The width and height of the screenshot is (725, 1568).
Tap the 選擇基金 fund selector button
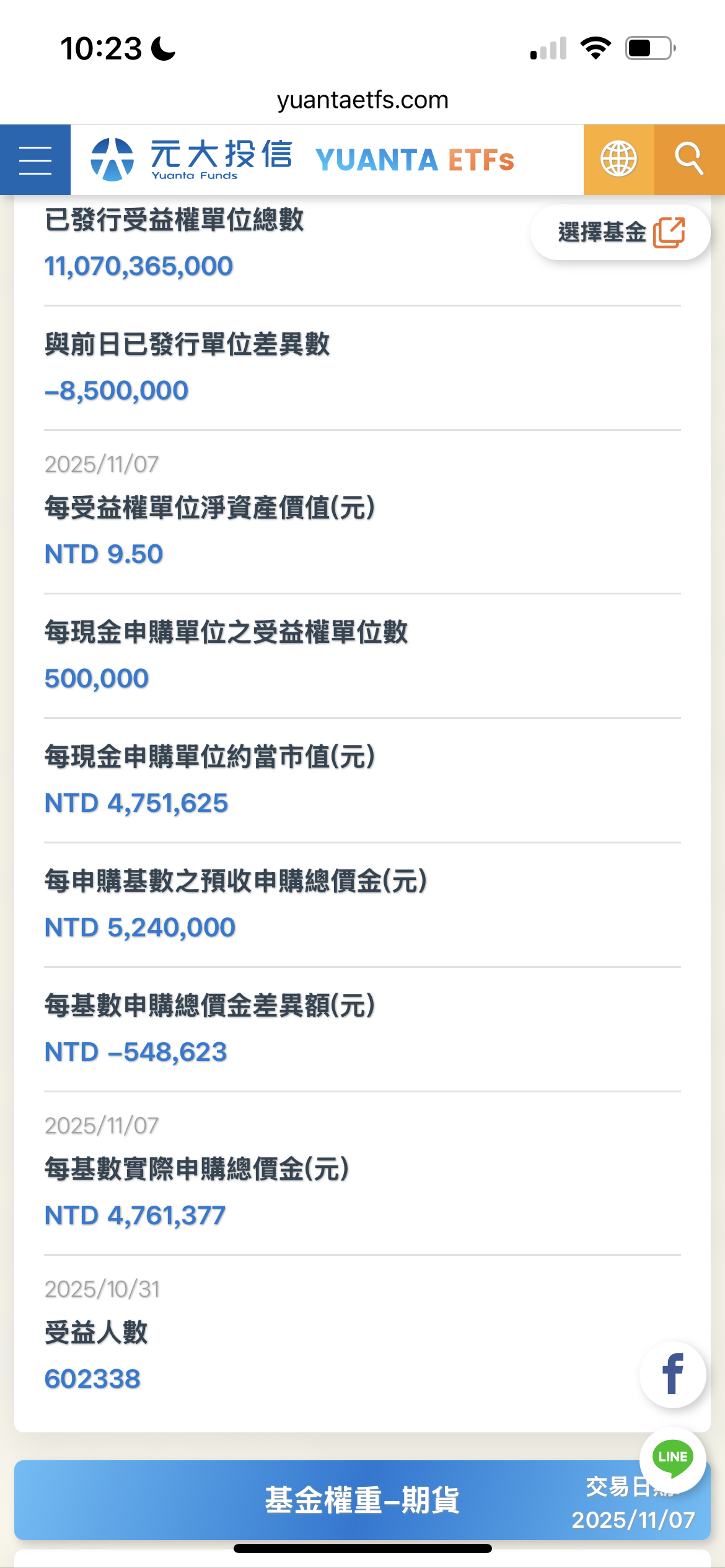(x=620, y=233)
